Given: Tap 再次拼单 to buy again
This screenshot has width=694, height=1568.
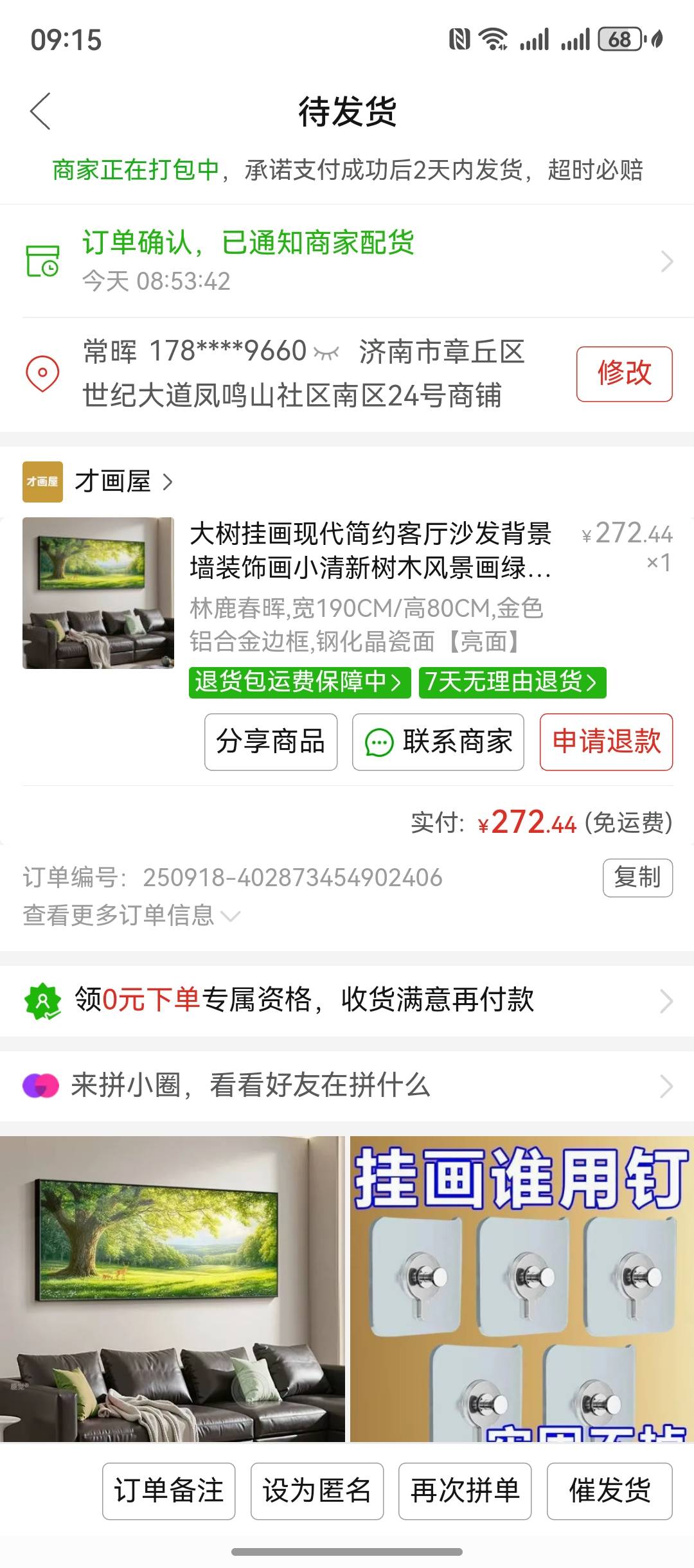Looking at the screenshot, I should 465,1491.
